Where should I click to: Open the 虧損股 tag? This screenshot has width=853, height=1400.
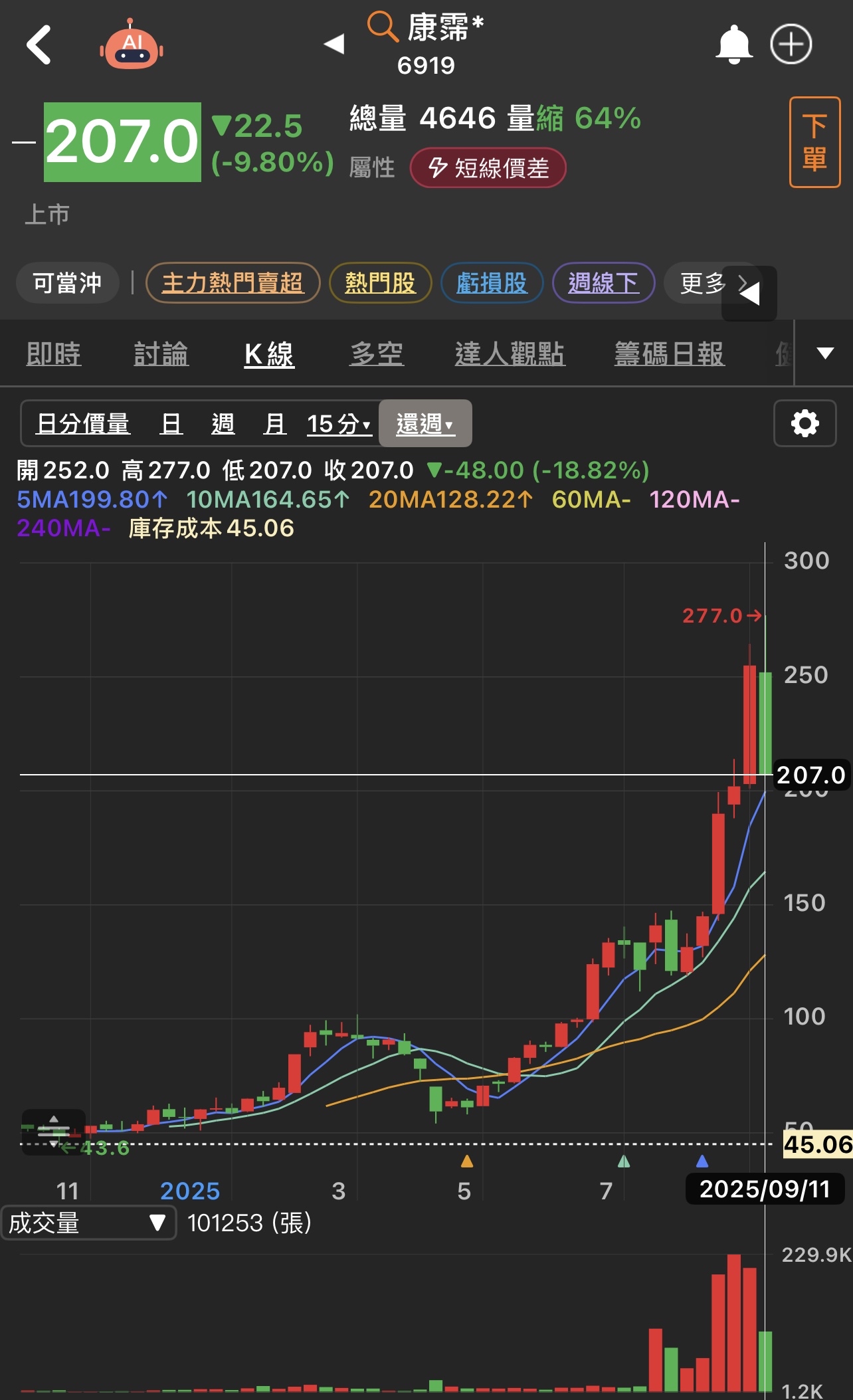(x=492, y=283)
